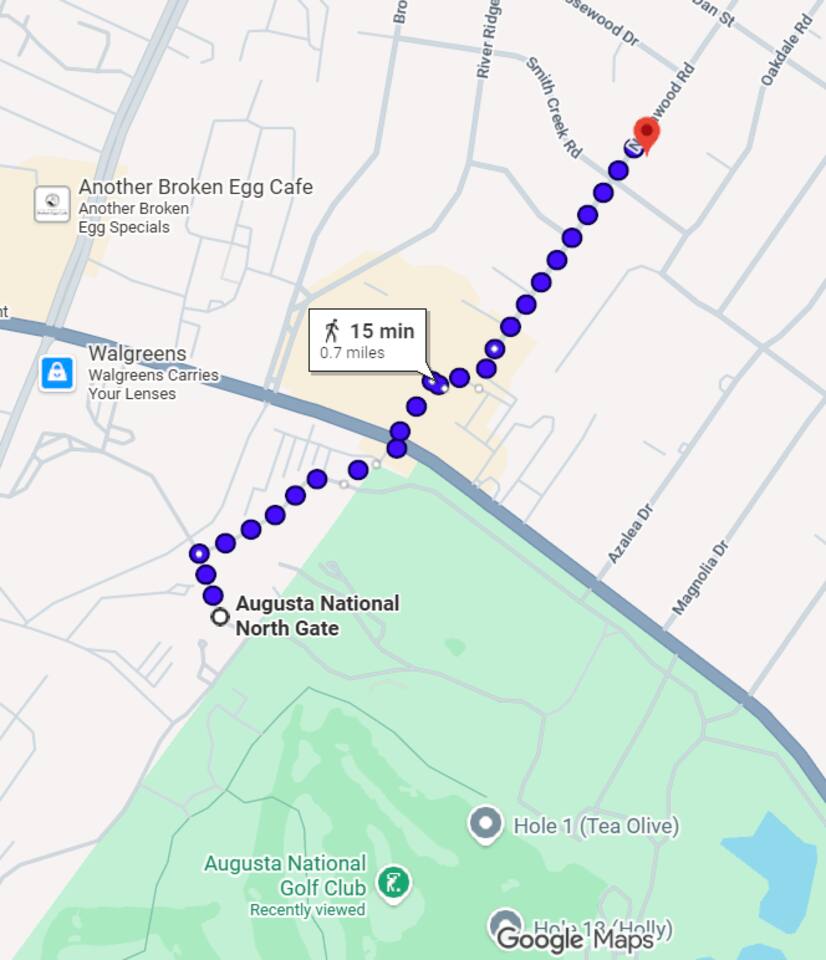
Task: Select the Walgreens map pin
Action: point(57,373)
